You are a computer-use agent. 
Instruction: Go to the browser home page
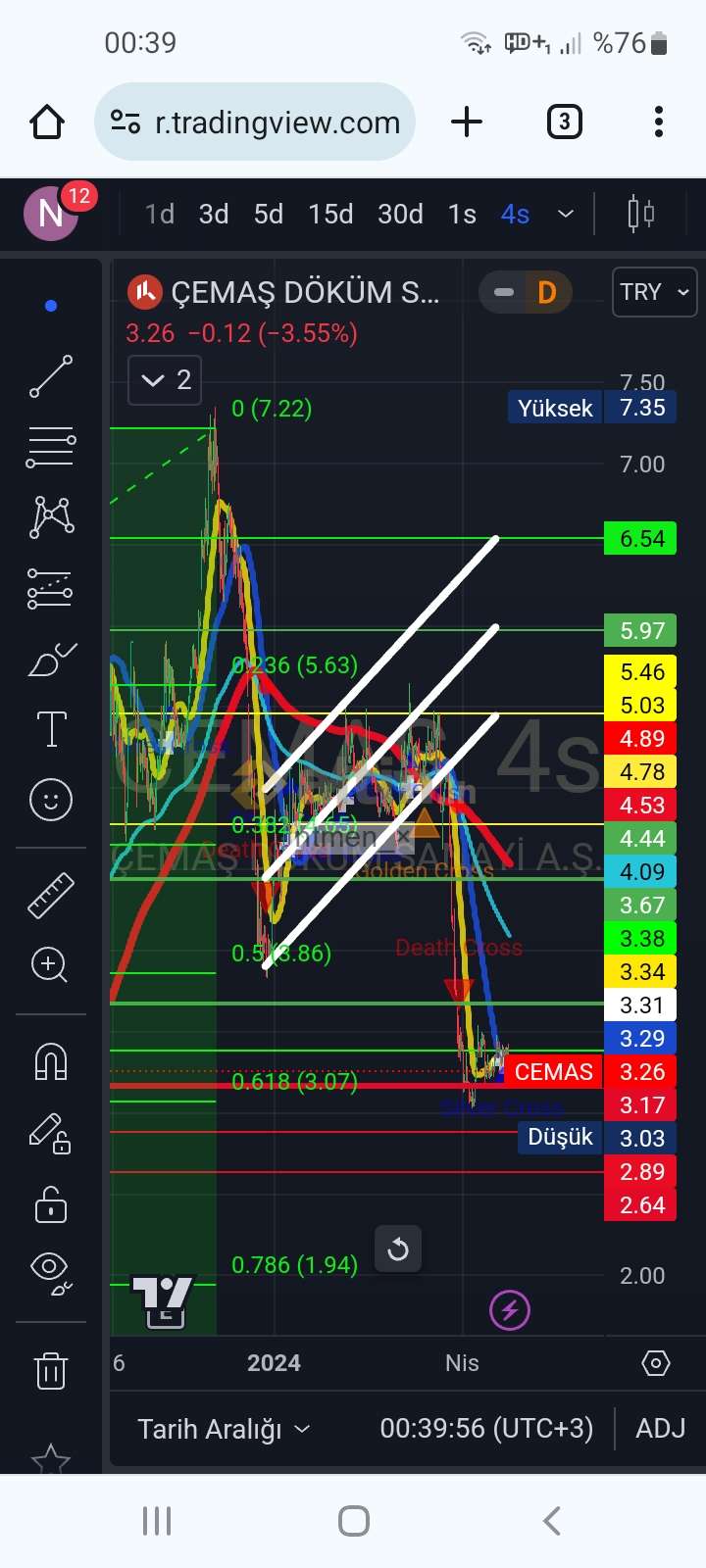47,122
